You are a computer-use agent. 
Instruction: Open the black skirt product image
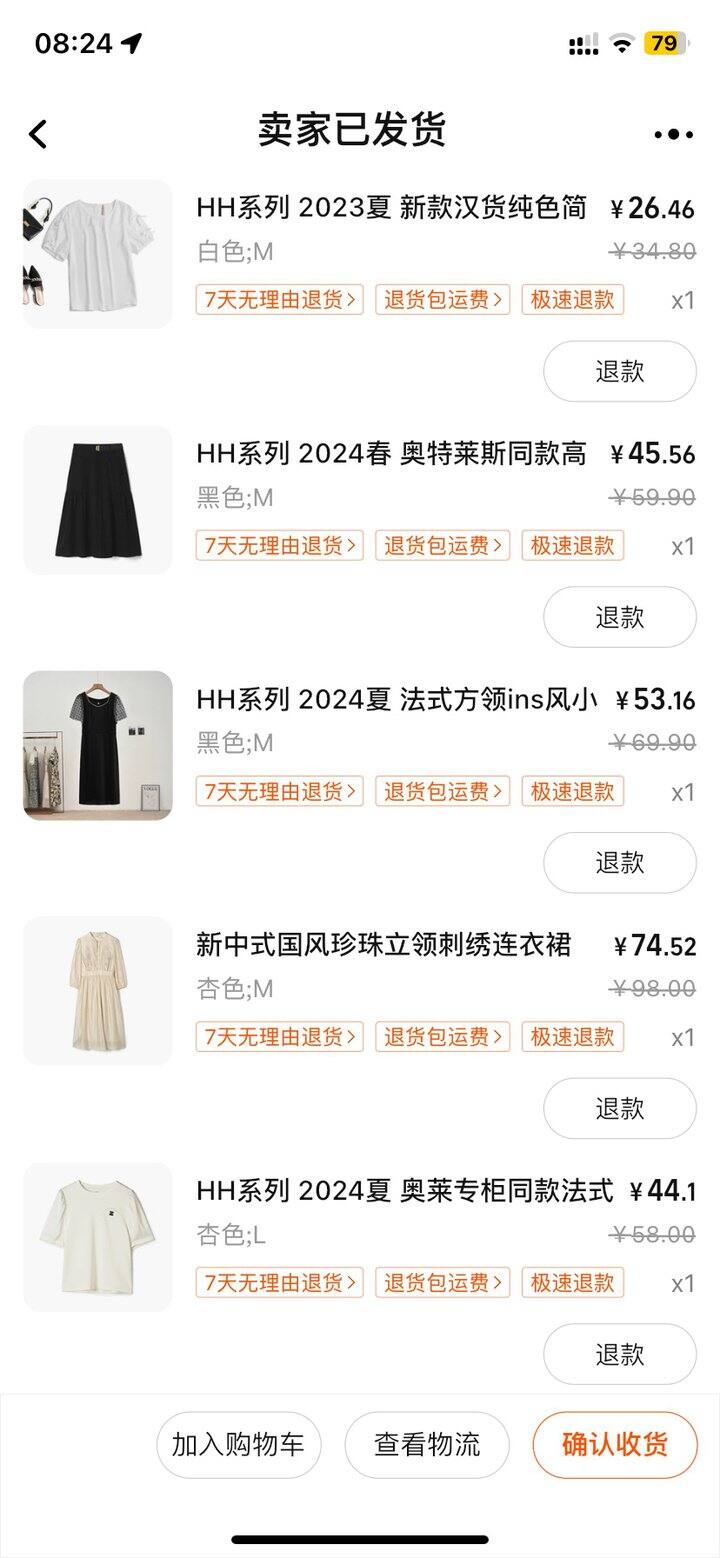pyautogui.click(x=98, y=500)
